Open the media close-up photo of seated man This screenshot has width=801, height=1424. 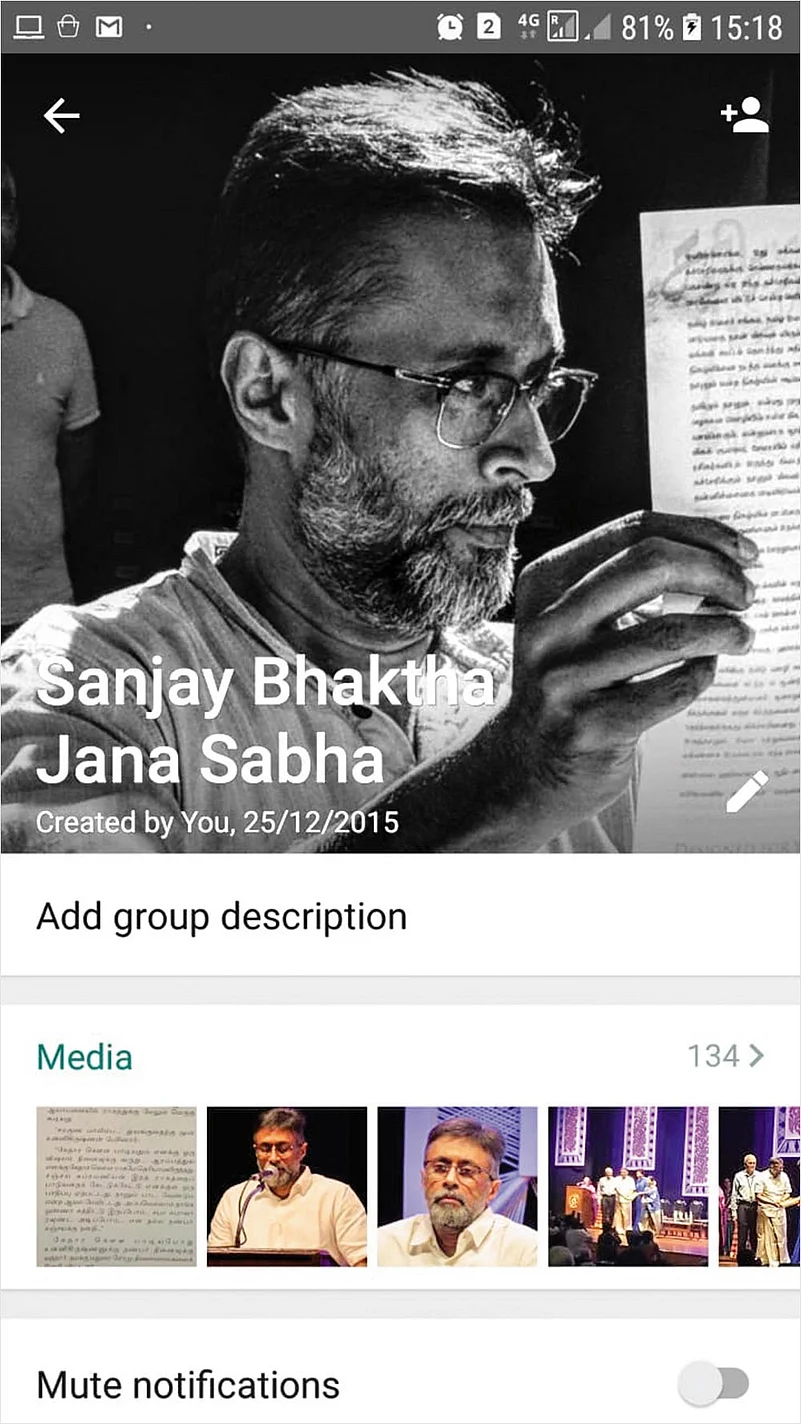pos(457,1186)
